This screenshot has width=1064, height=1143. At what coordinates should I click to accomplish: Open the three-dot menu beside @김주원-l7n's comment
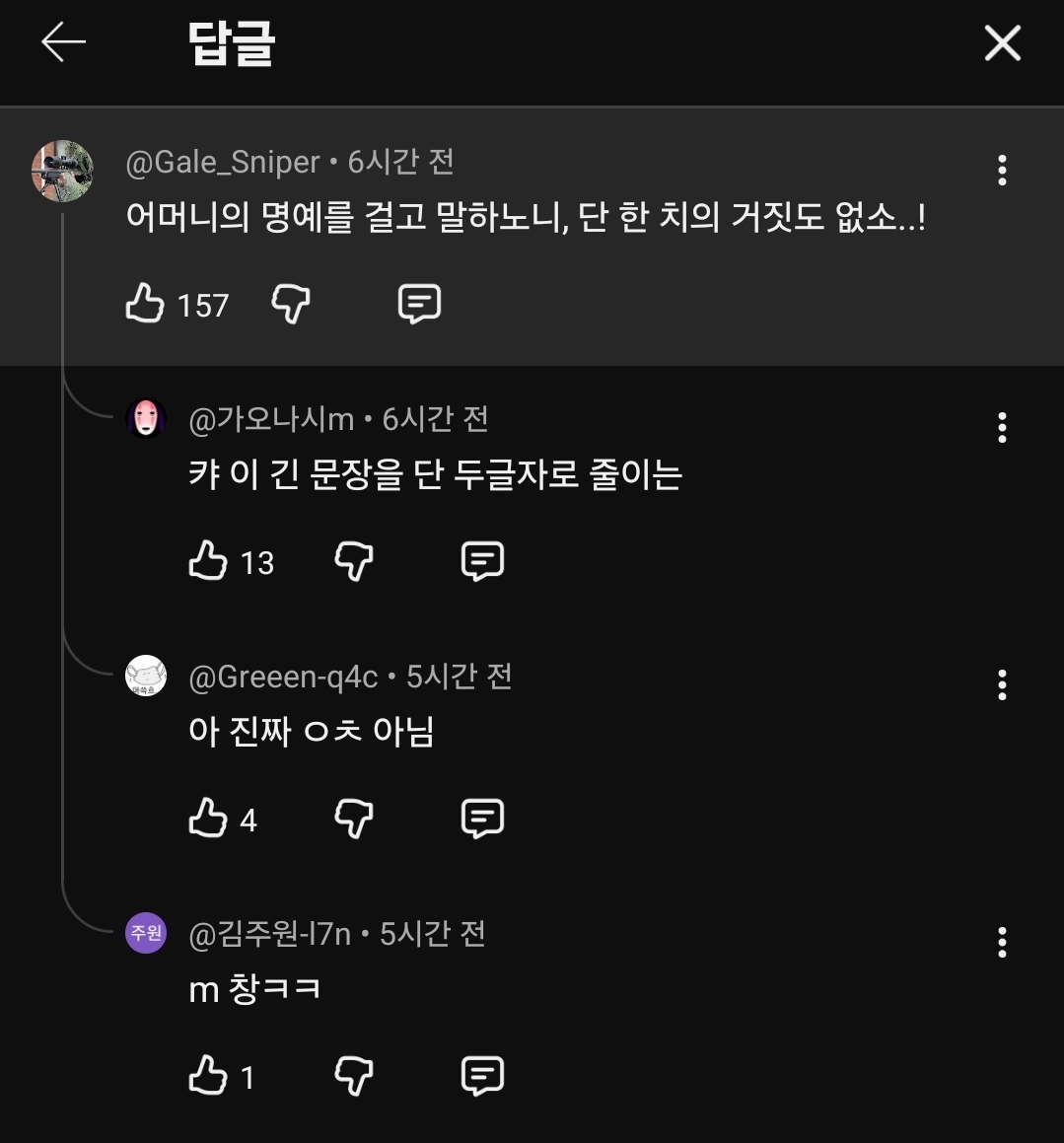(x=1003, y=943)
